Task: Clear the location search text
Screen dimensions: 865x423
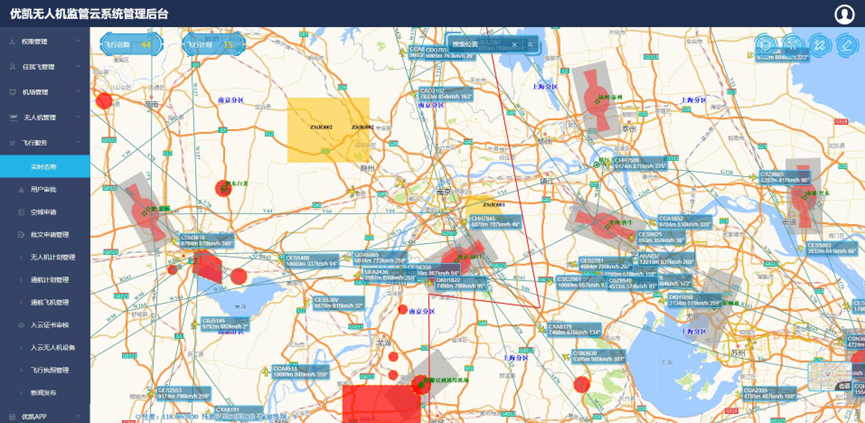Action: tap(515, 45)
